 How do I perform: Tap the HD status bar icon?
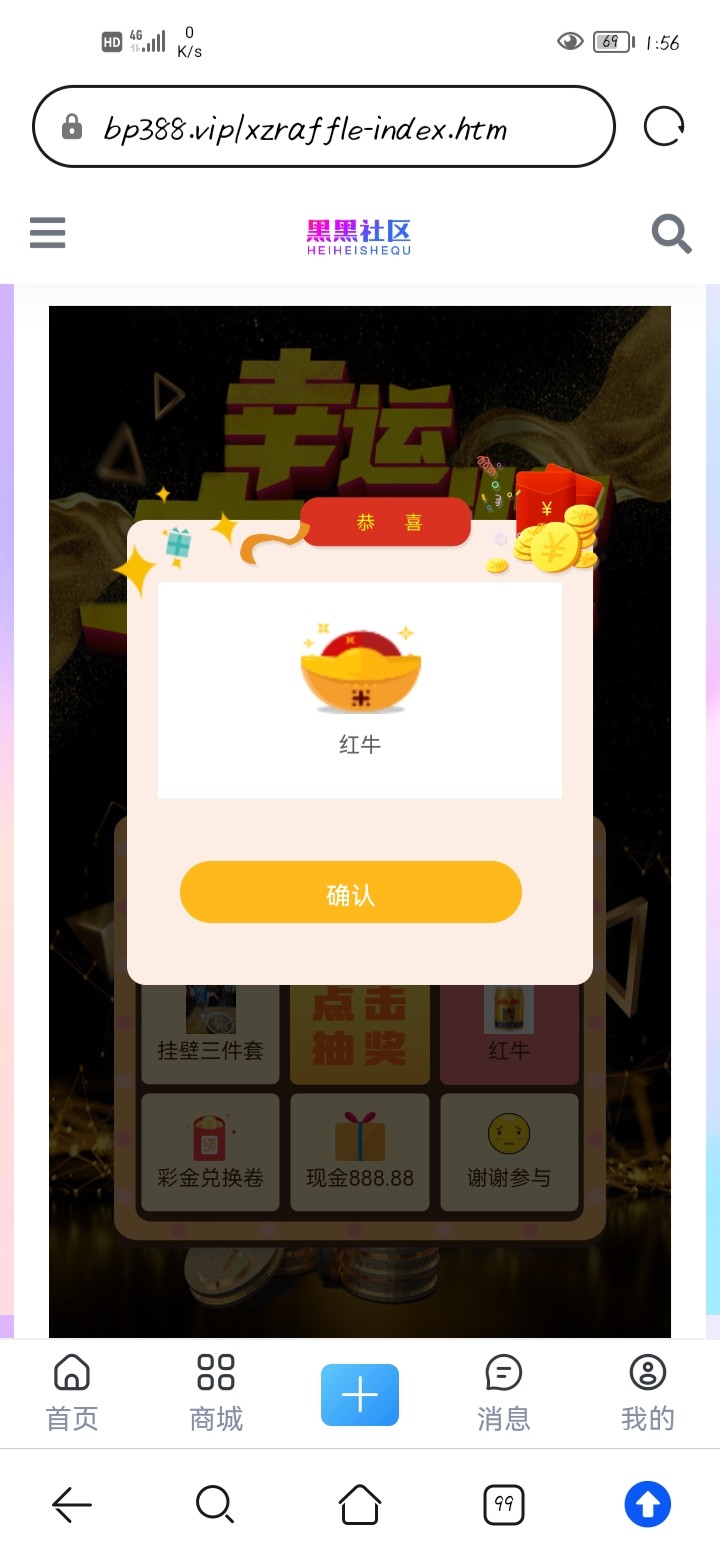[113, 42]
